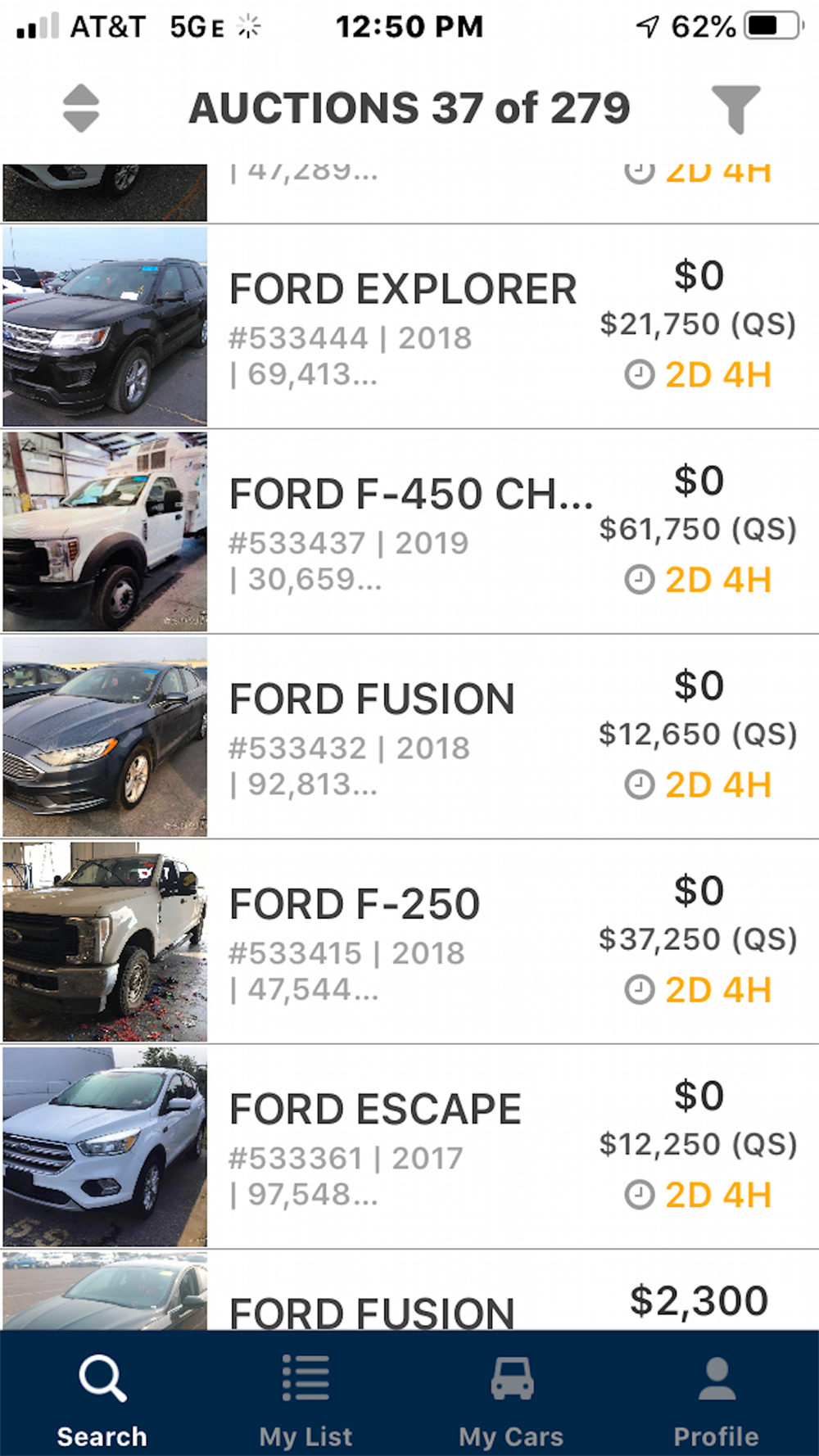Open the filter funnel icon
The height and width of the screenshot is (1456, 819).
point(735,109)
